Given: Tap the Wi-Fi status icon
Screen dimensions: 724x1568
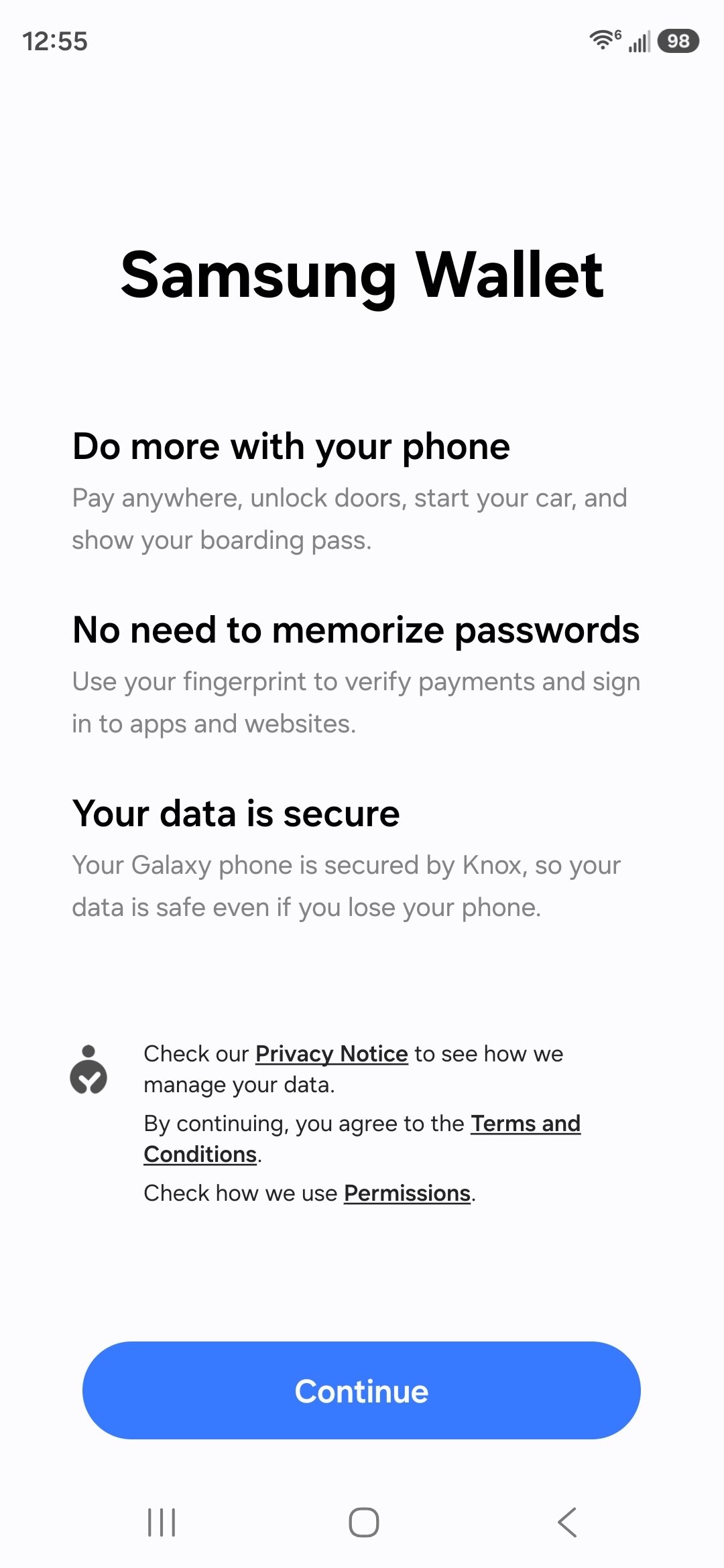Looking at the screenshot, I should (602, 40).
